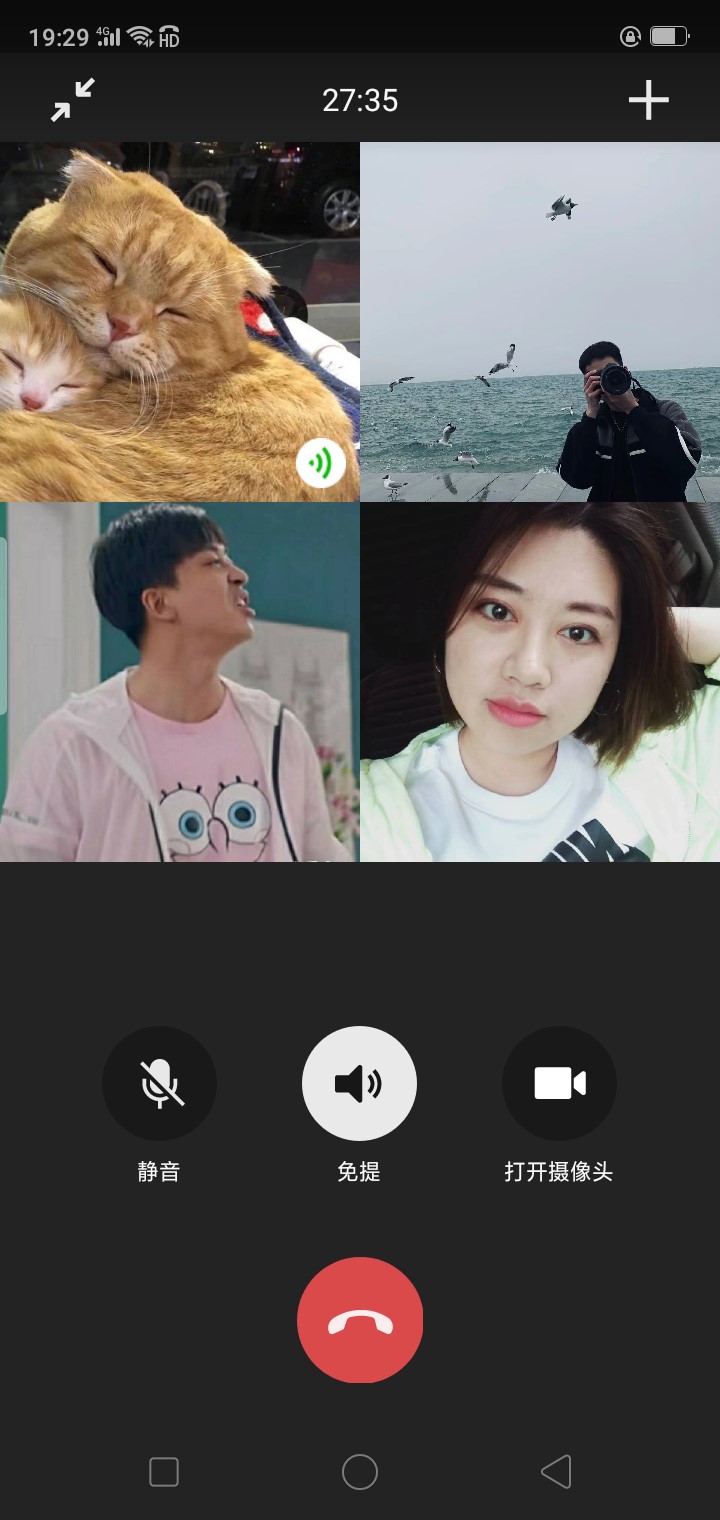720x1520 pixels.
Task: Open recent apps from the navigation bar
Action: (164, 1472)
